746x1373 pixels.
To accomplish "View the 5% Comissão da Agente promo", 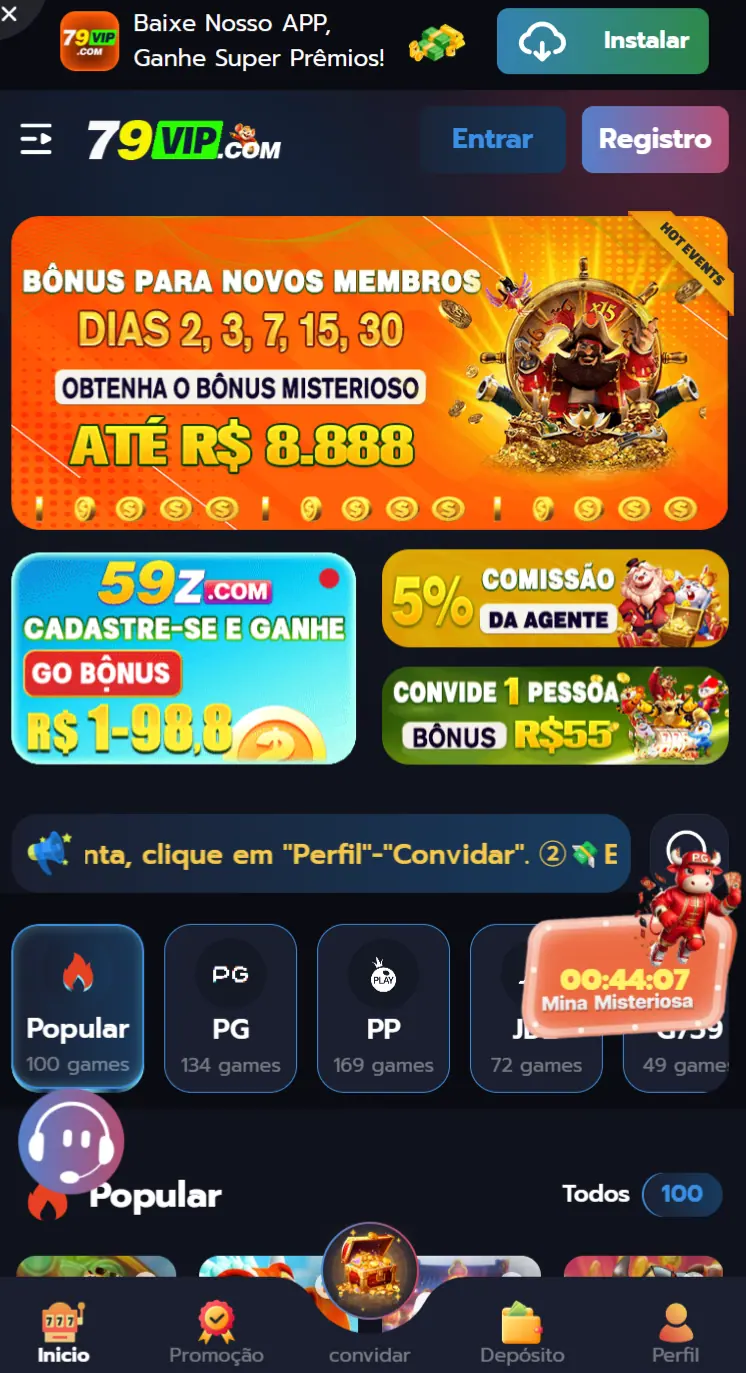I will pyautogui.click(x=555, y=598).
